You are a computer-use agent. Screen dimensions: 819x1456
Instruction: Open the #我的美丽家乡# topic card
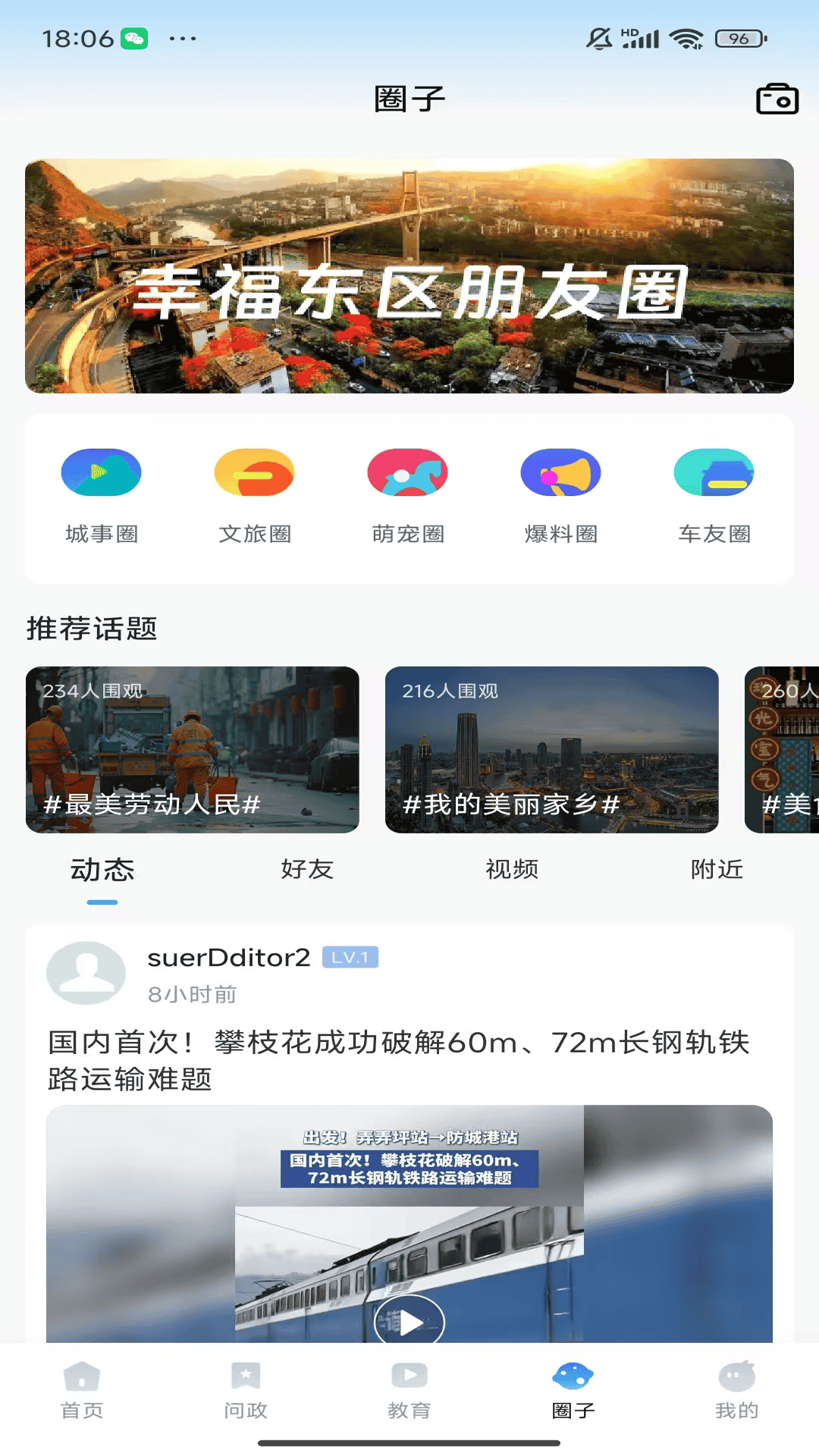pos(551,751)
